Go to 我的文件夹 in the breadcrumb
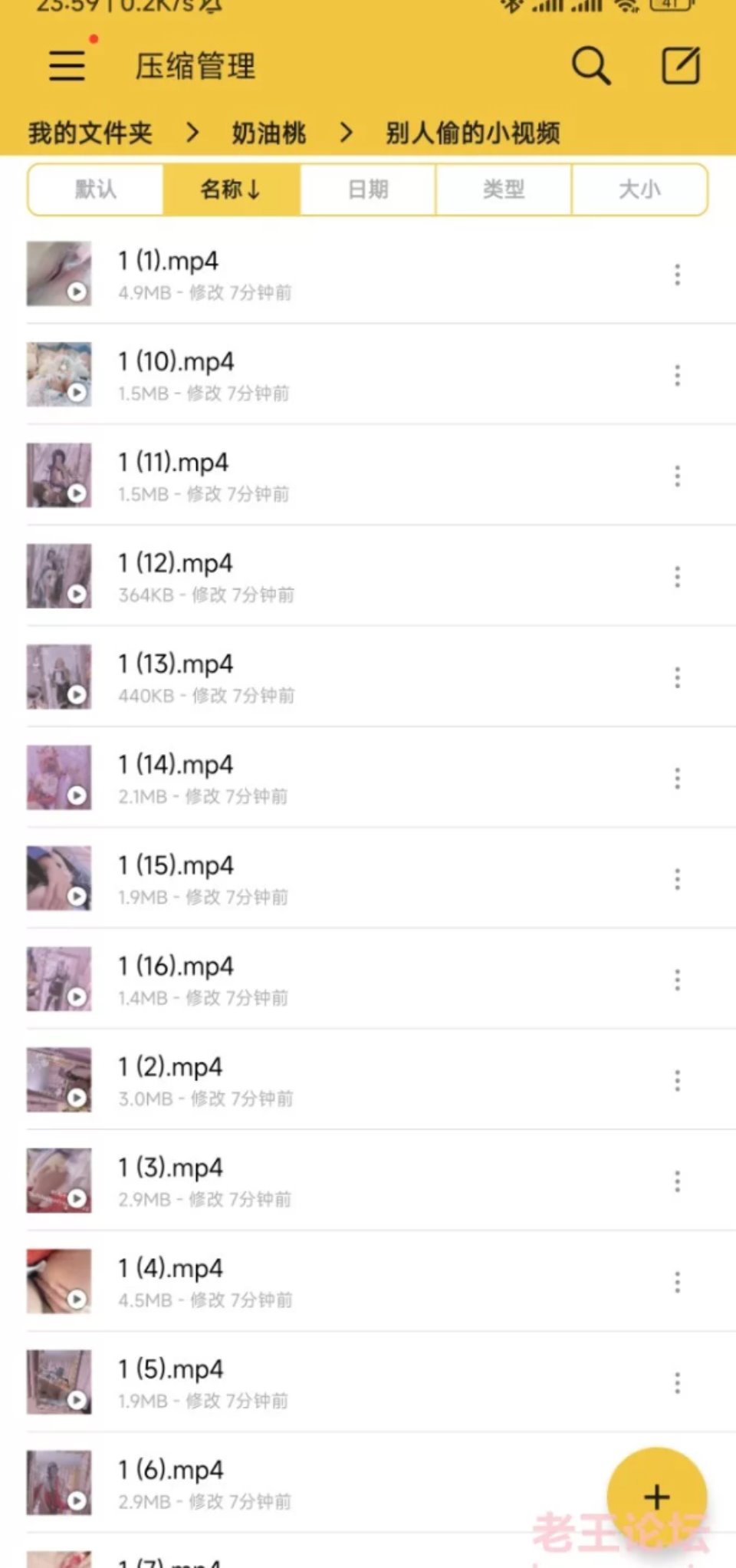The height and width of the screenshot is (1568, 736). pyautogui.click(x=90, y=133)
